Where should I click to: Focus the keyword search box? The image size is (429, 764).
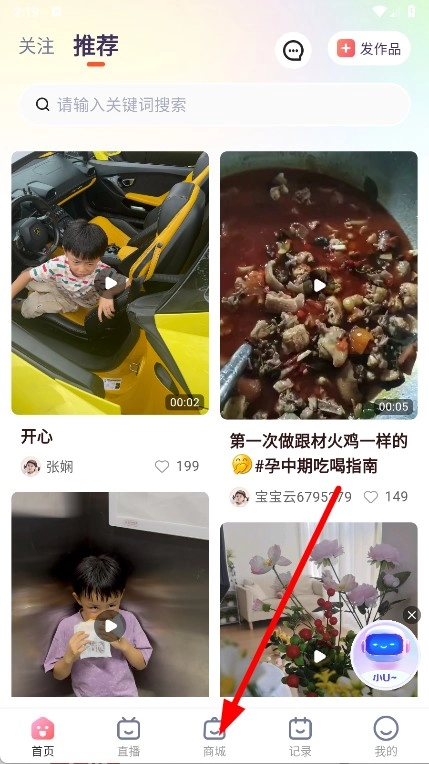[x=214, y=104]
